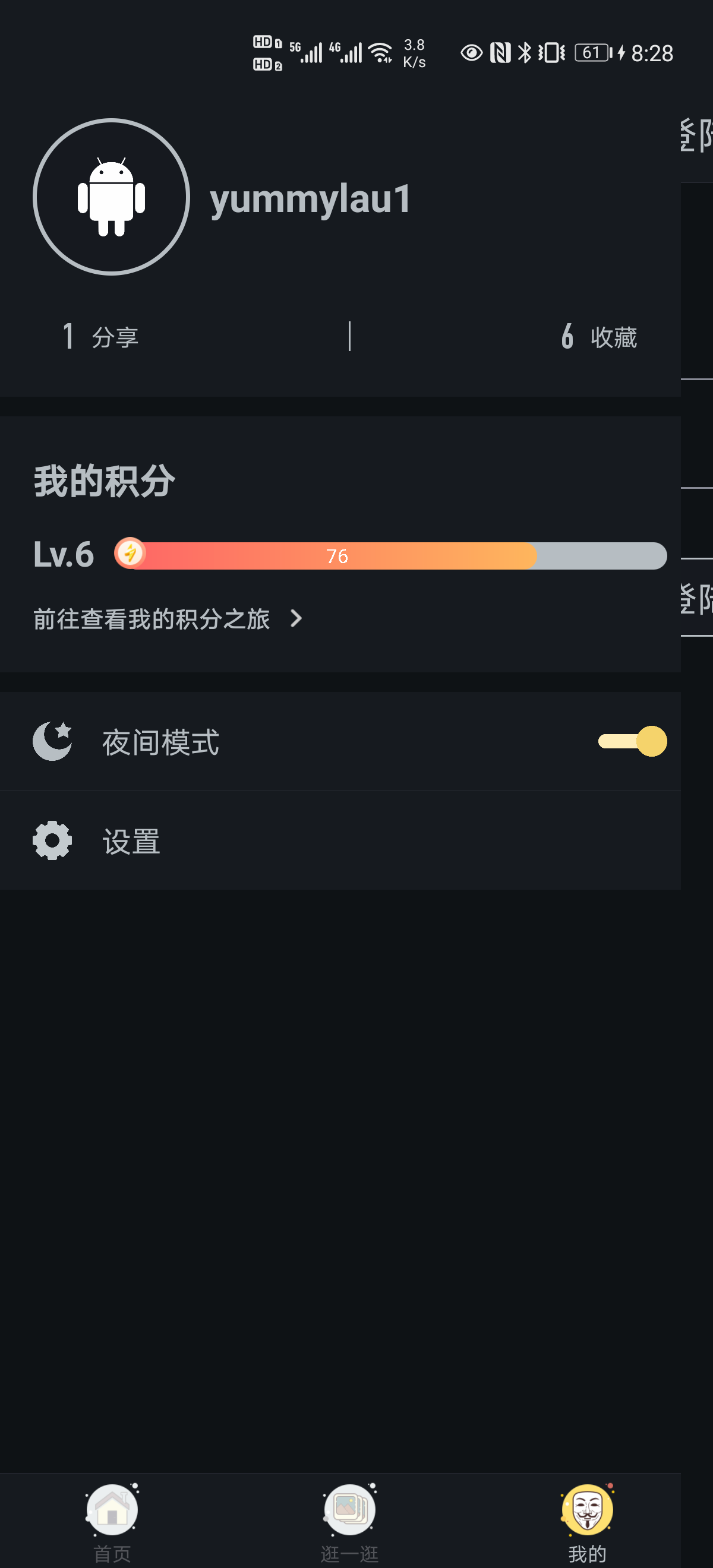The width and height of the screenshot is (713, 1568).
Task: Tap the Android profile avatar
Action: [x=112, y=197]
